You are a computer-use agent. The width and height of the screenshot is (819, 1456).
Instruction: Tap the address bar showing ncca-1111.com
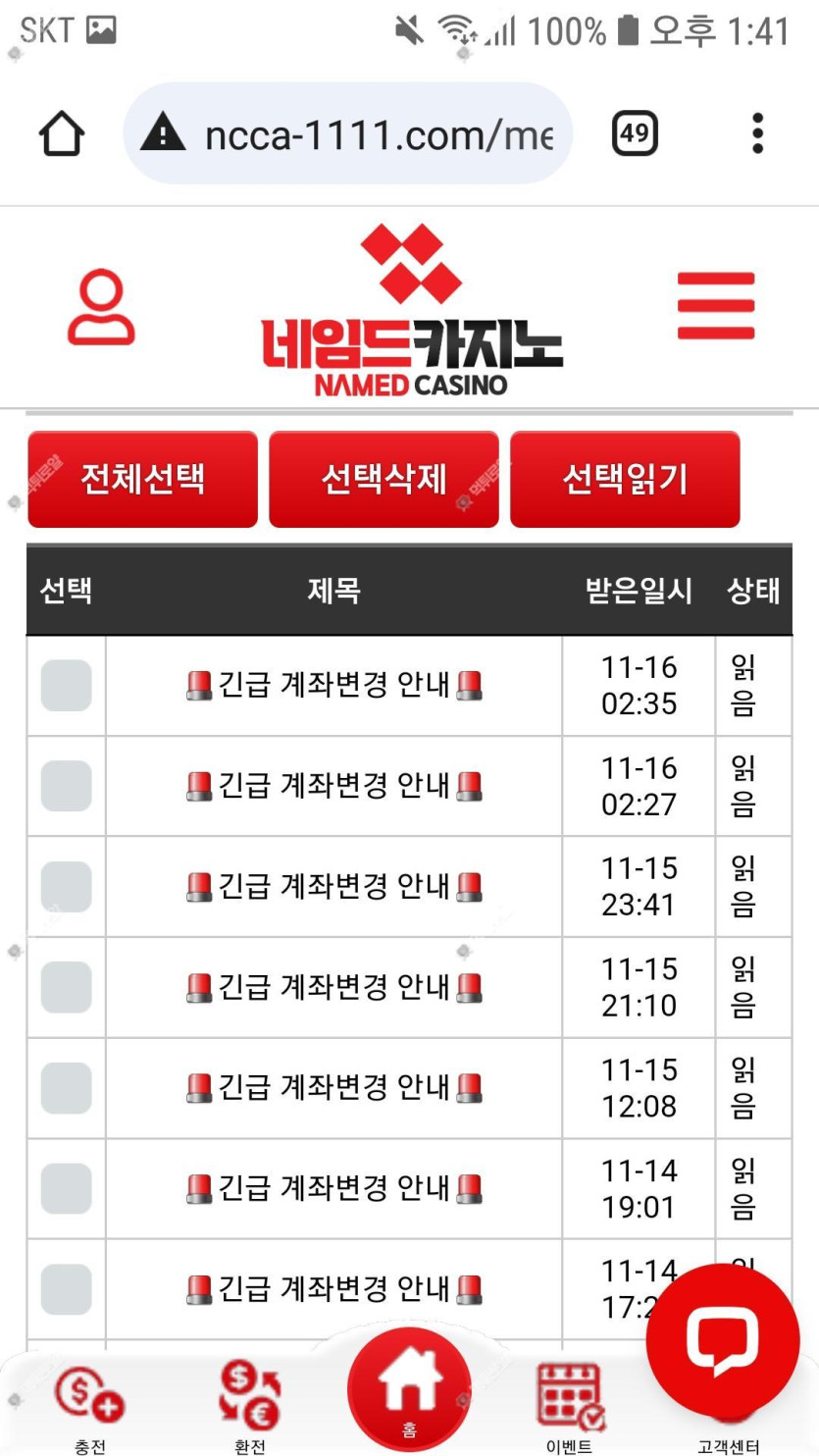pyautogui.click(x=347, y=133)
